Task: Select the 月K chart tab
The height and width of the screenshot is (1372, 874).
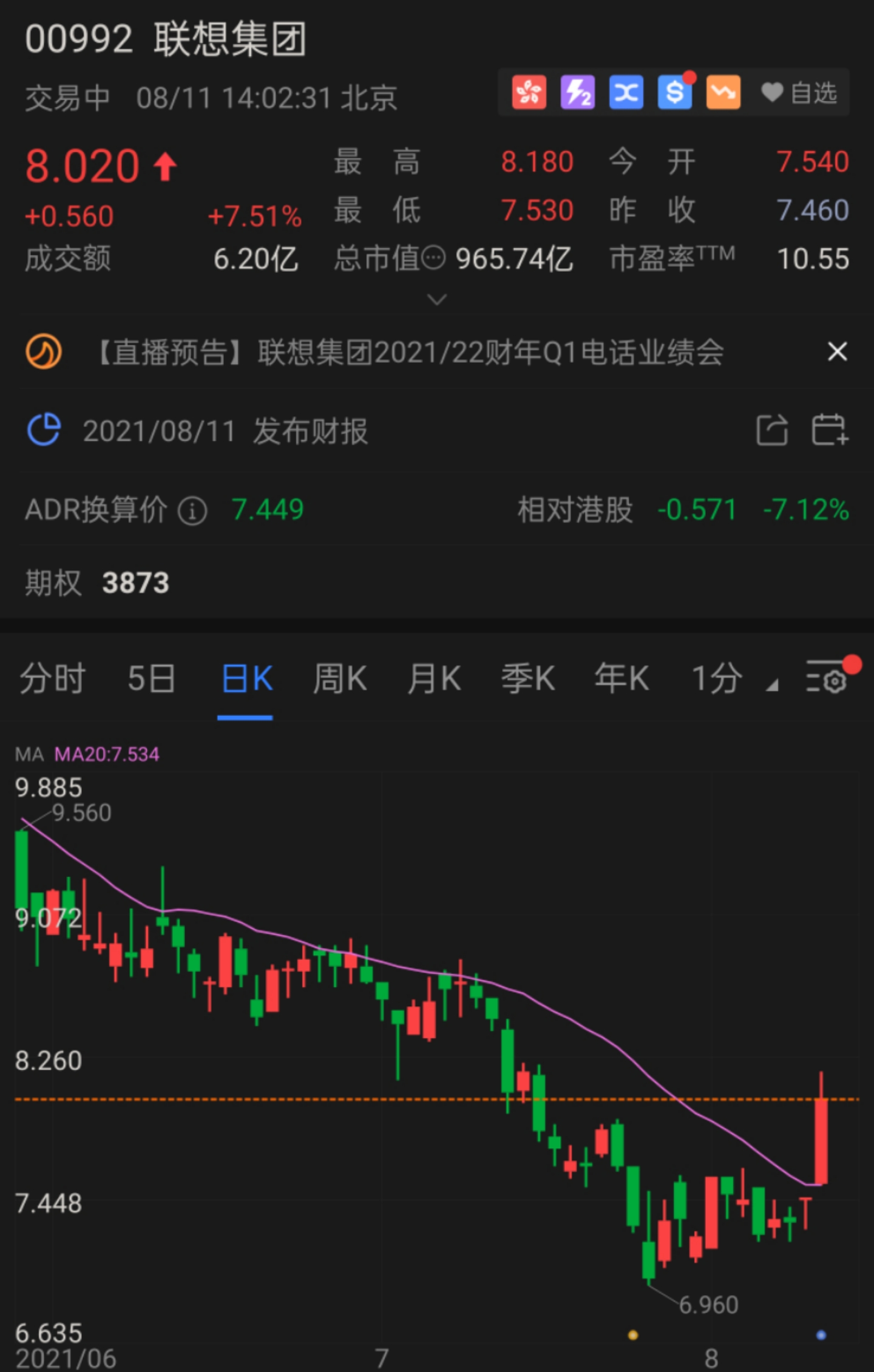Action: tap(434, 678)
